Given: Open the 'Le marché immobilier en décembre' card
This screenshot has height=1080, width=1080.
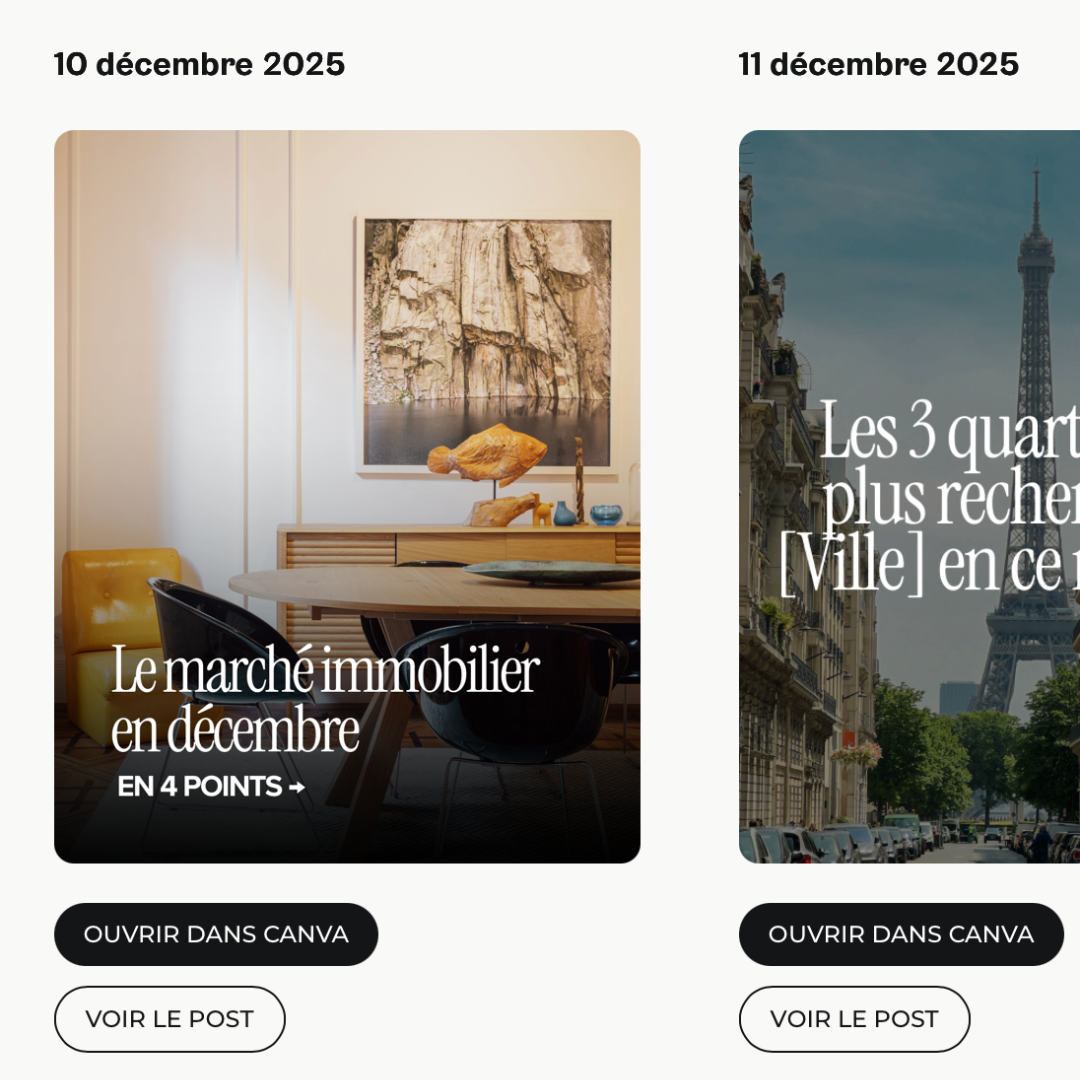Looking at the screenshot, I should [347, 496].
